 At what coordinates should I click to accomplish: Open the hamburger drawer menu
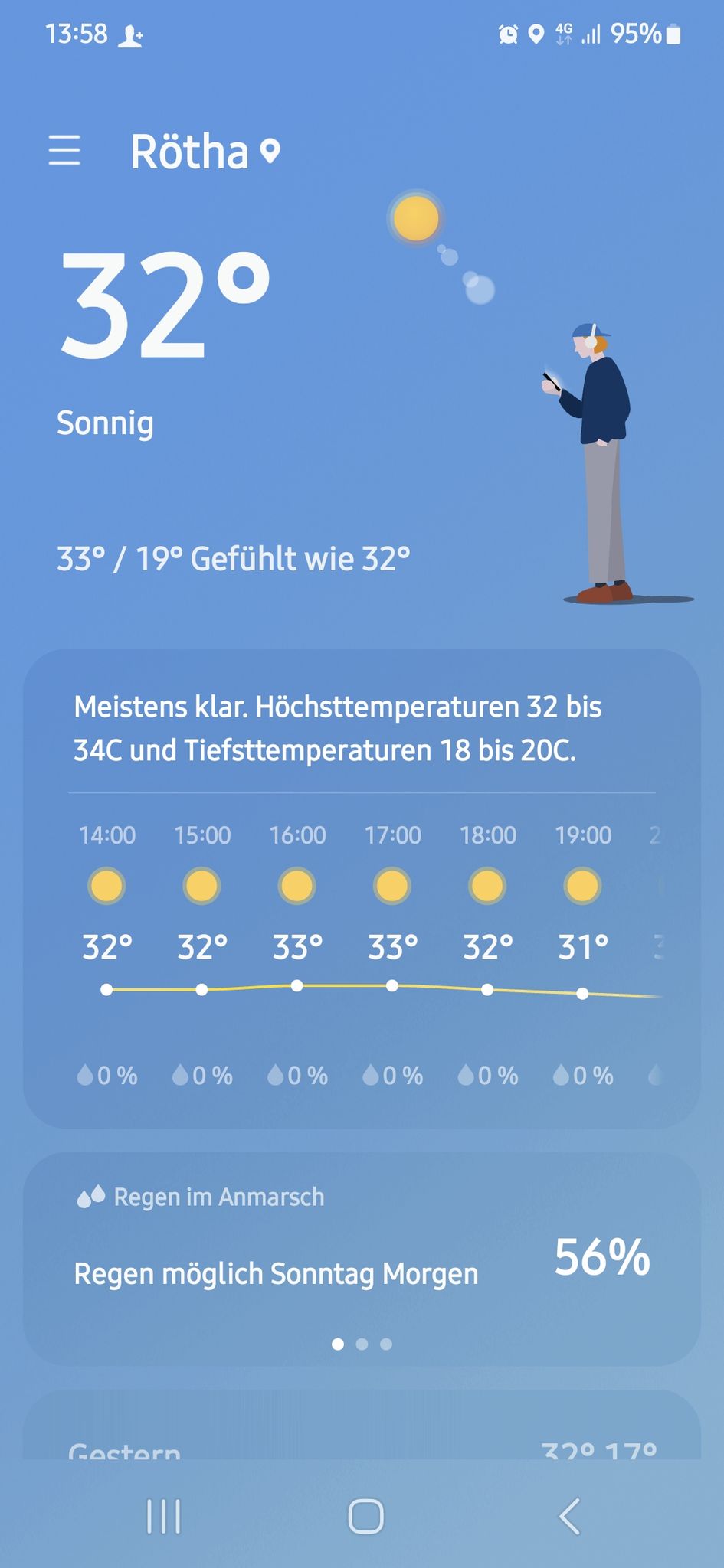64,150
